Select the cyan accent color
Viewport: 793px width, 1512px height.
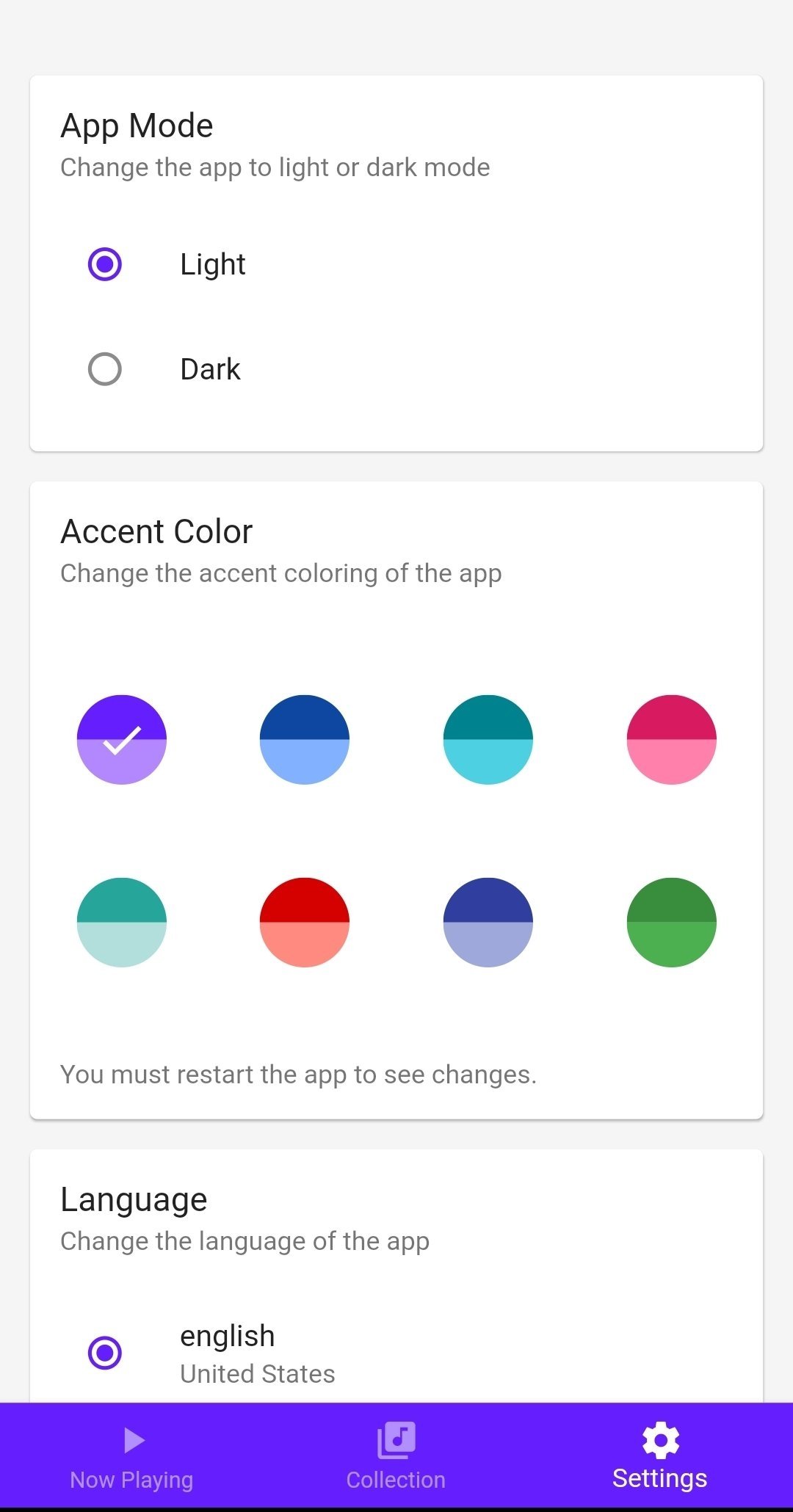coord(488,739)
